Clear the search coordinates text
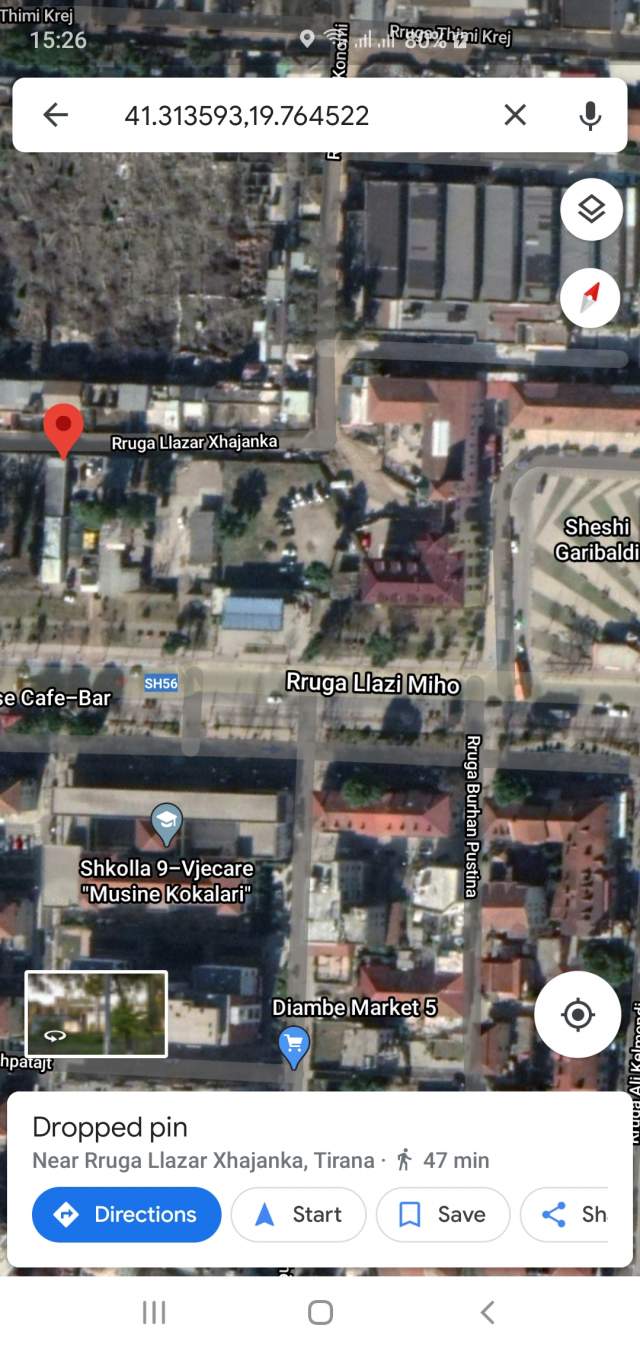Viewport: 640px width, 1351px height. pyautogui.click(x=515, y=115)
